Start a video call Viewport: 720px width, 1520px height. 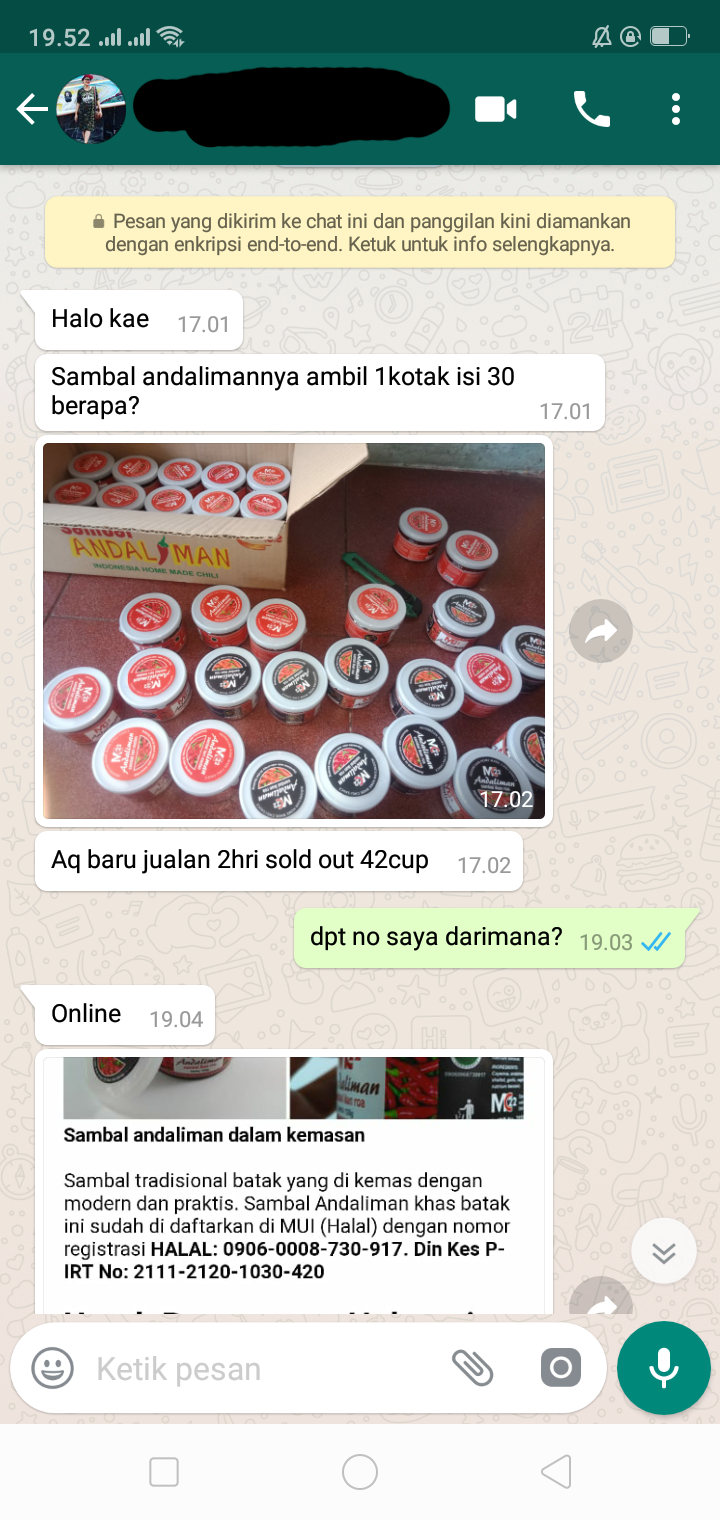coord(496,109)
